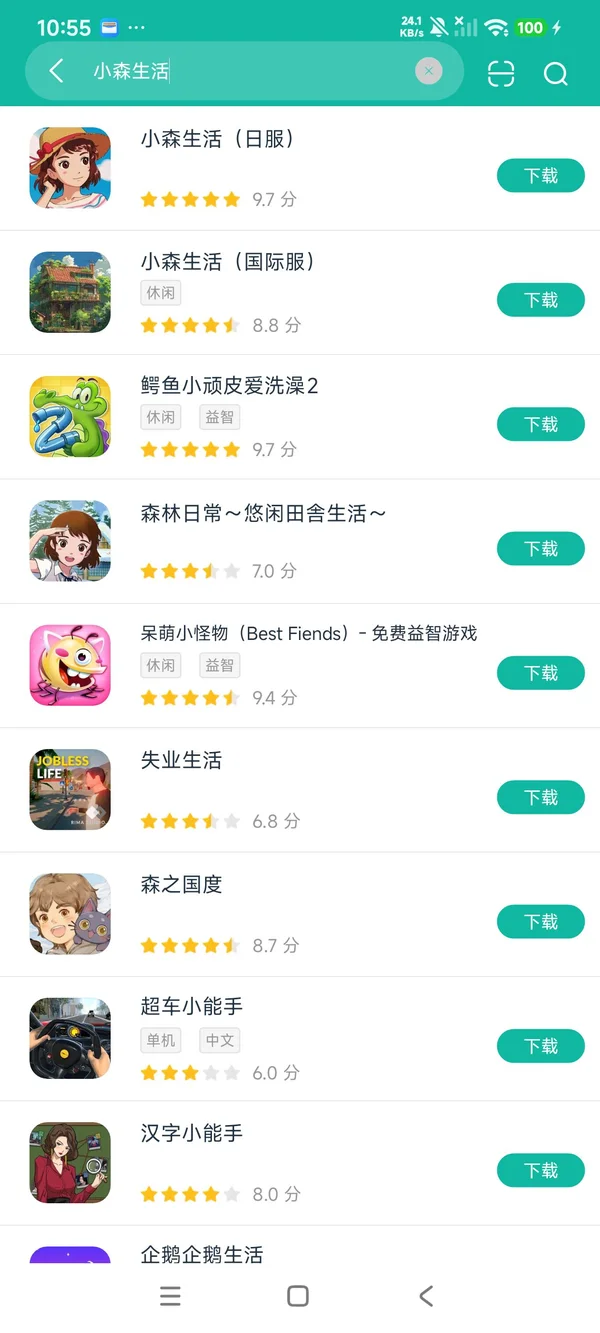View details for 森之国度
Viewport: 600px width, 1333px height.
coord(181,885)
